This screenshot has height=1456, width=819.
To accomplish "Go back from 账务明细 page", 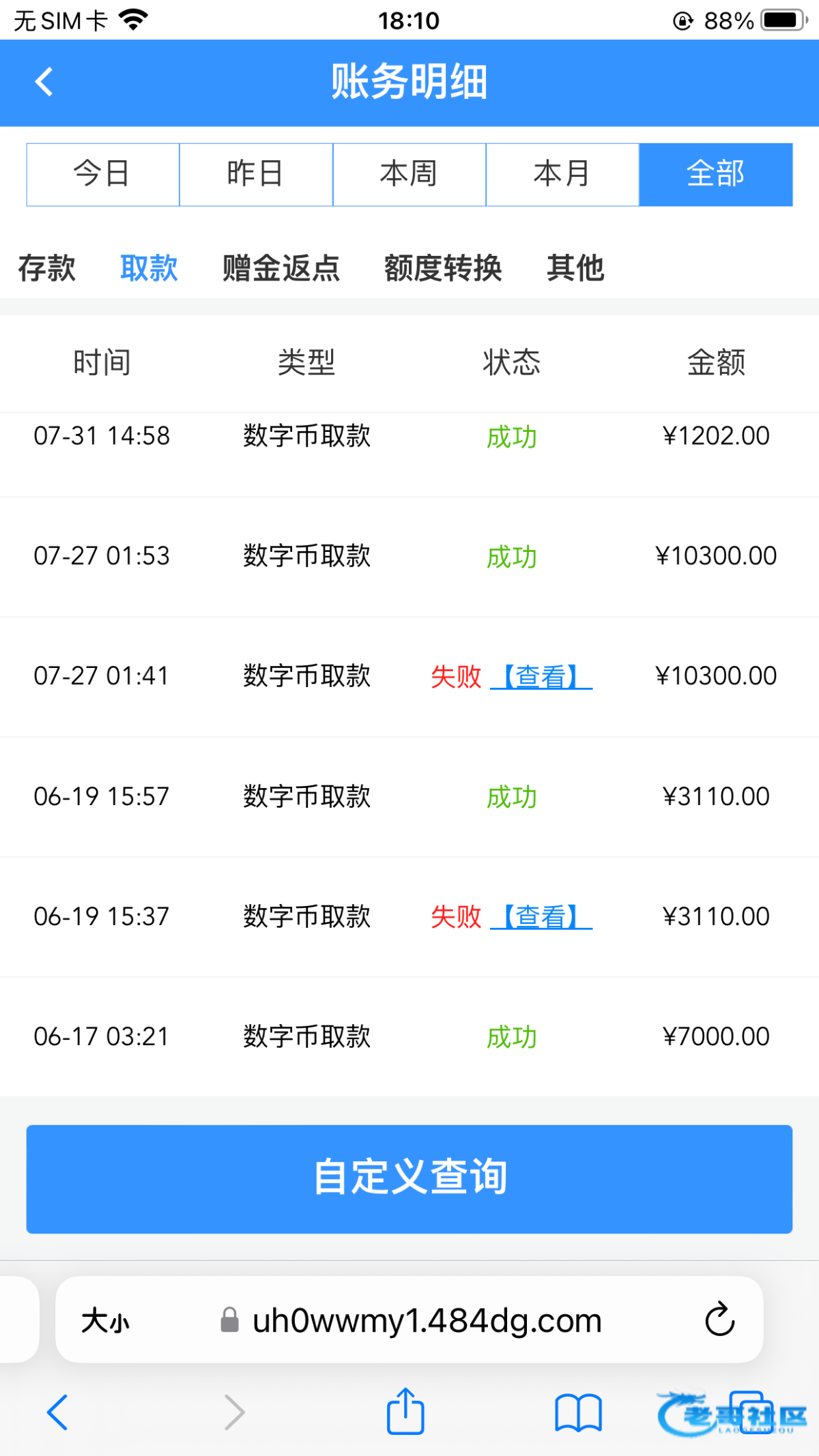I will [44, 83].
